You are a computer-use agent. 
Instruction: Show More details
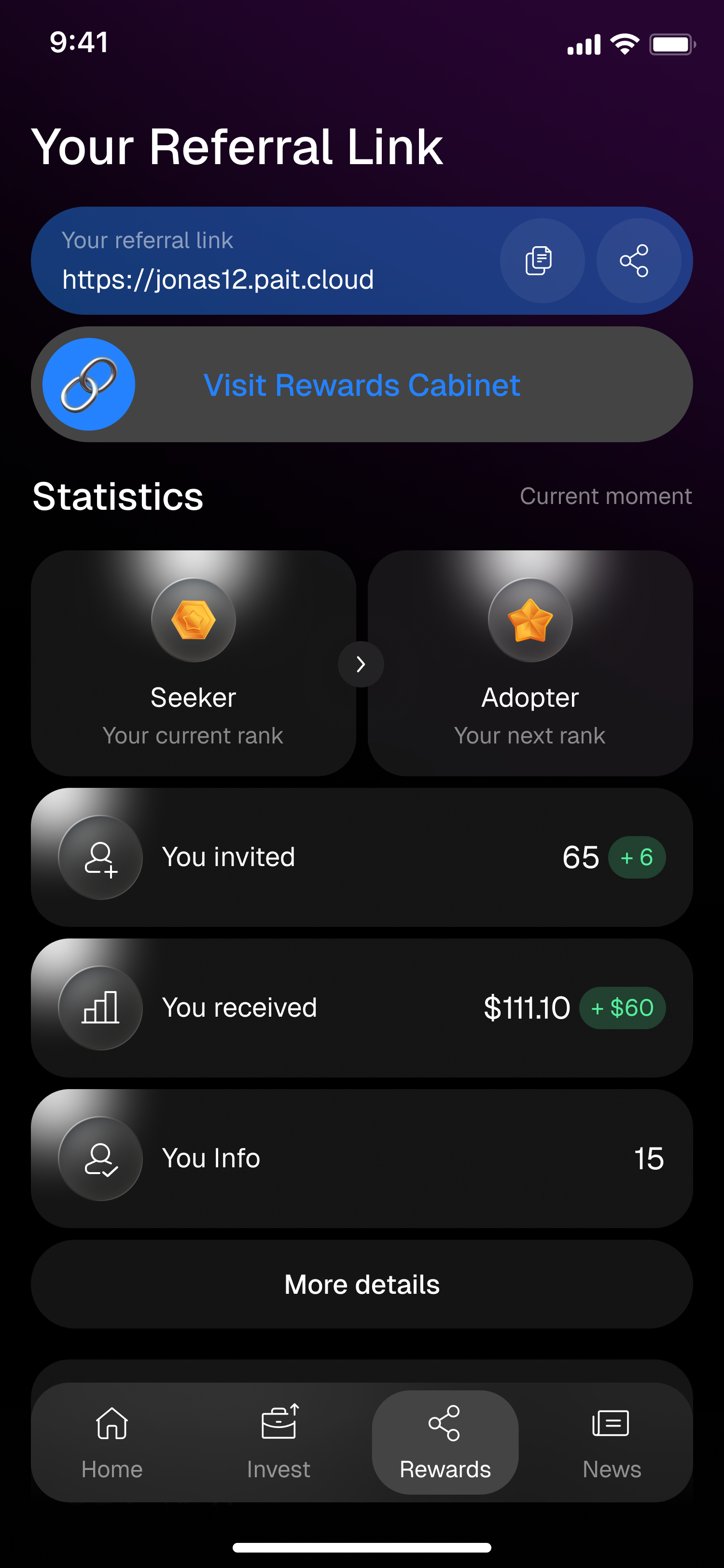point(362,1284)
